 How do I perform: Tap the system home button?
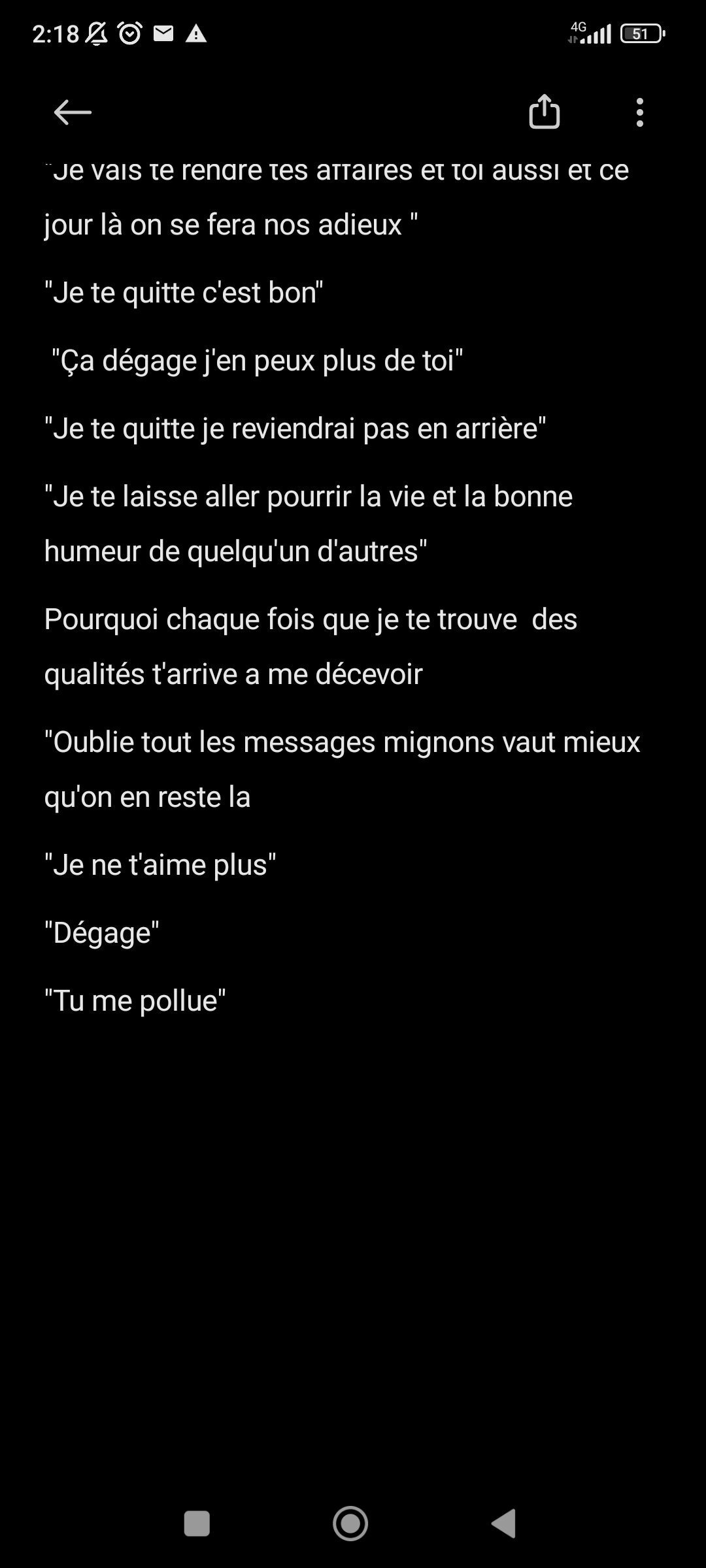click(350, 1523)
